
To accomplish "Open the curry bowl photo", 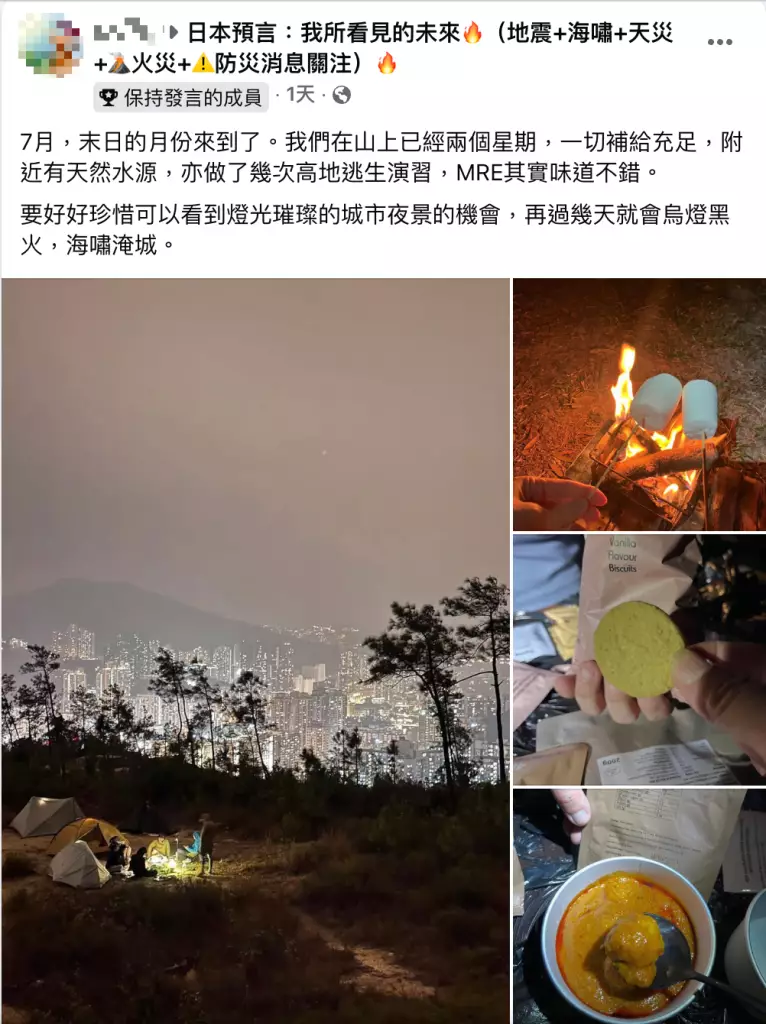I will pyautogui.click(x=639, y=906).
